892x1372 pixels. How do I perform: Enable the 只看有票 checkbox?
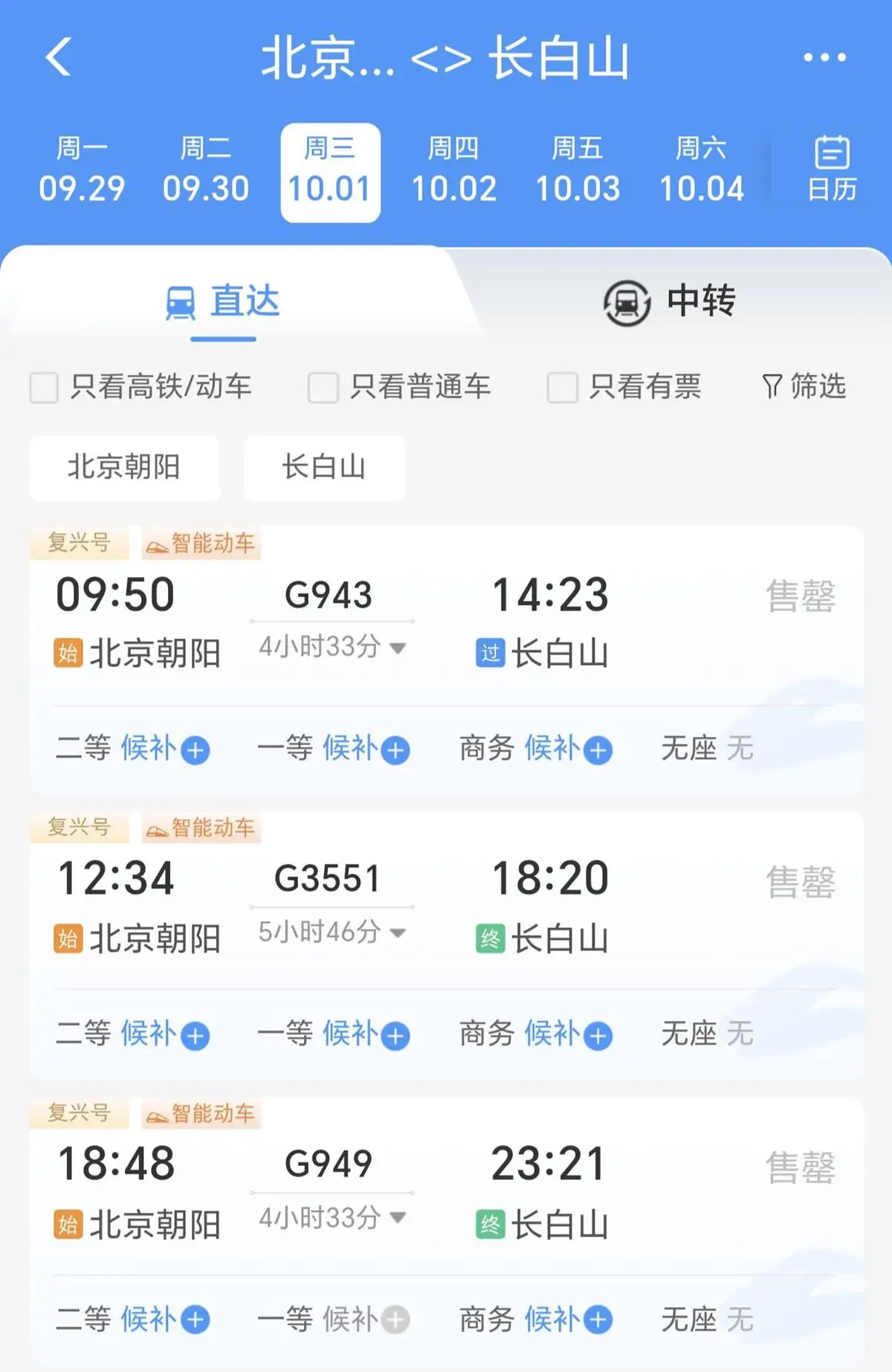(x=562, y=387)
